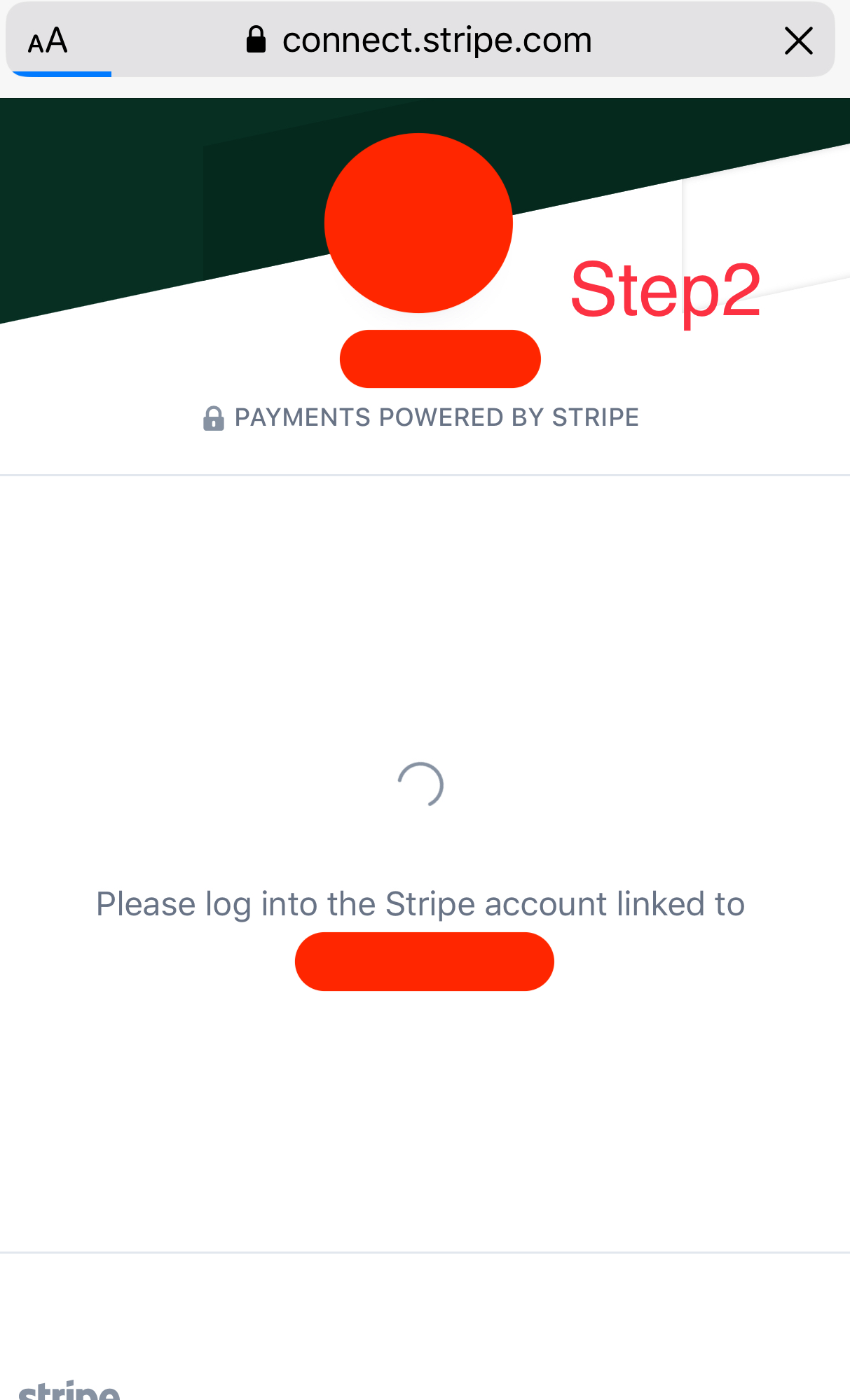Screen dimensions: 850x1400
Task: Tap the gray loading spinner
Action: pyautogui.click(x=422, y=784)
